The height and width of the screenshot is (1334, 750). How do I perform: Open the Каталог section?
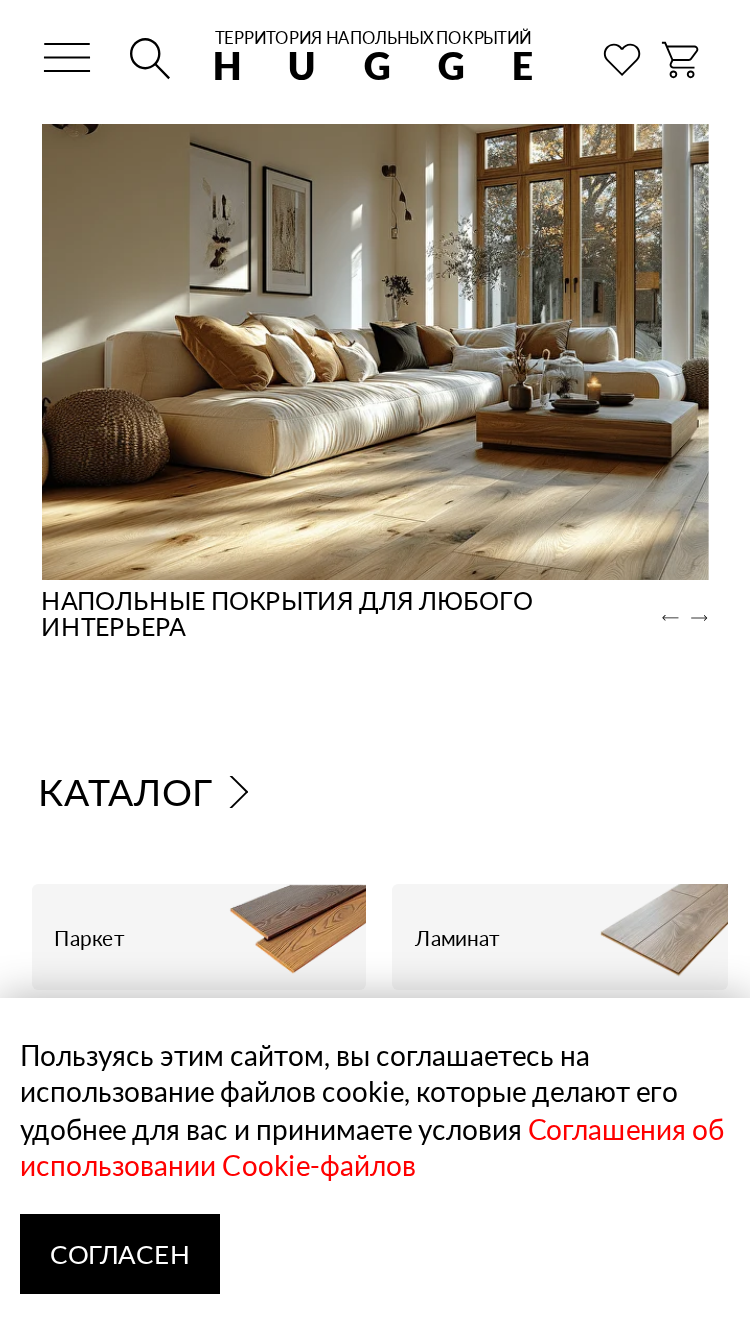tap(143, 792)
